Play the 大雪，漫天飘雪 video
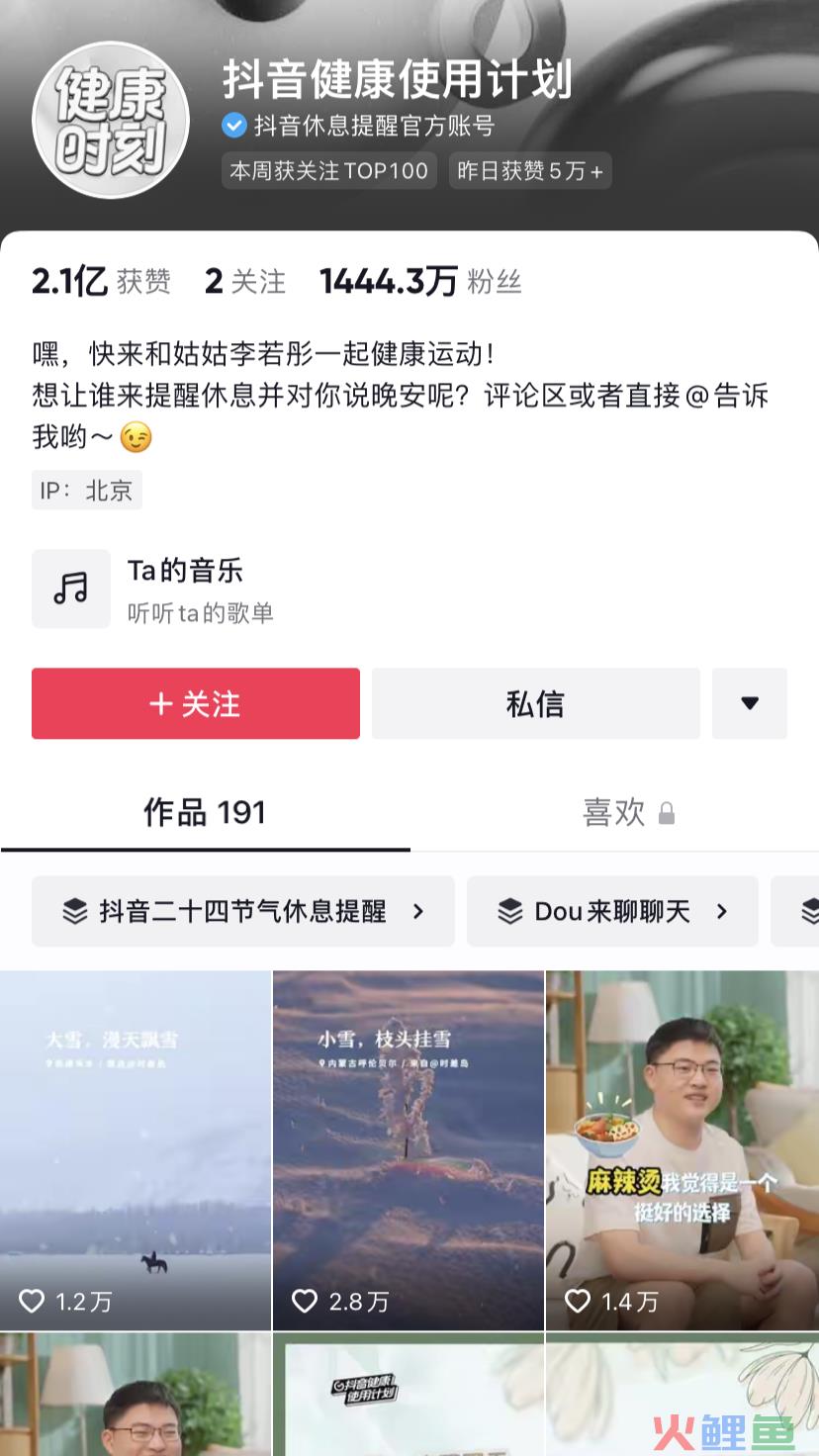 pos(136,1149)
